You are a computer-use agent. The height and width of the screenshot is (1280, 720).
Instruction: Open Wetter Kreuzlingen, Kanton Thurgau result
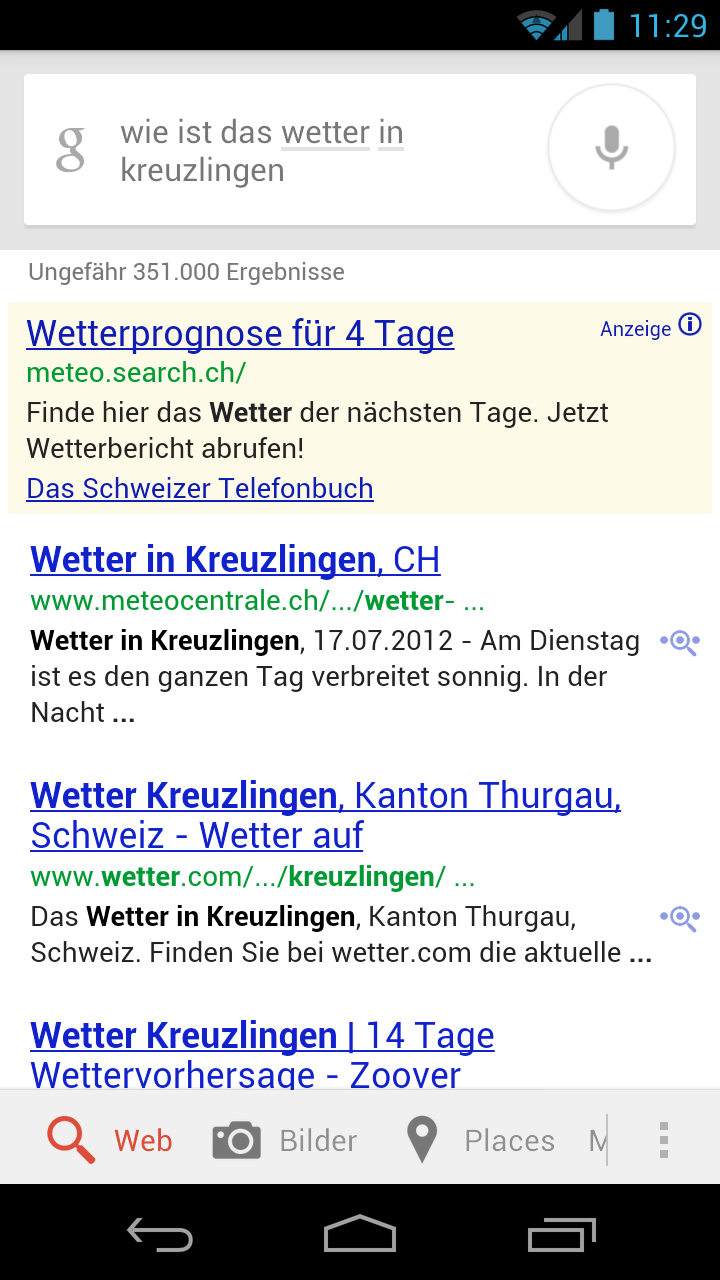pos(326,815)
